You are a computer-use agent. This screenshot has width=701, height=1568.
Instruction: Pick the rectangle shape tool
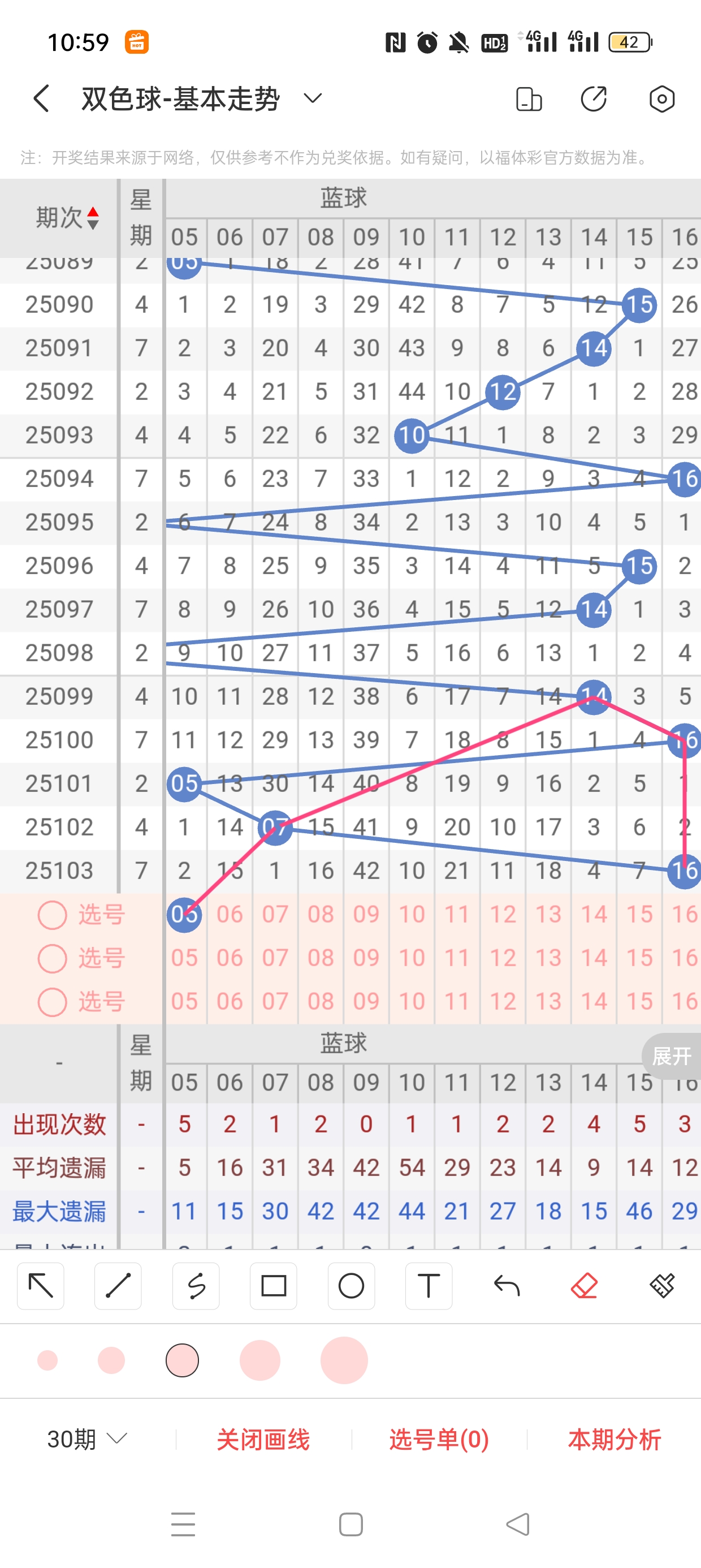pos(273,1286)
